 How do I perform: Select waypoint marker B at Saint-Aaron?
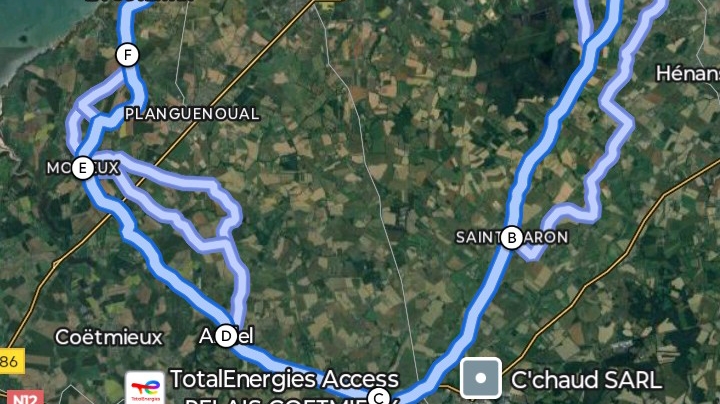pos(511,237)
